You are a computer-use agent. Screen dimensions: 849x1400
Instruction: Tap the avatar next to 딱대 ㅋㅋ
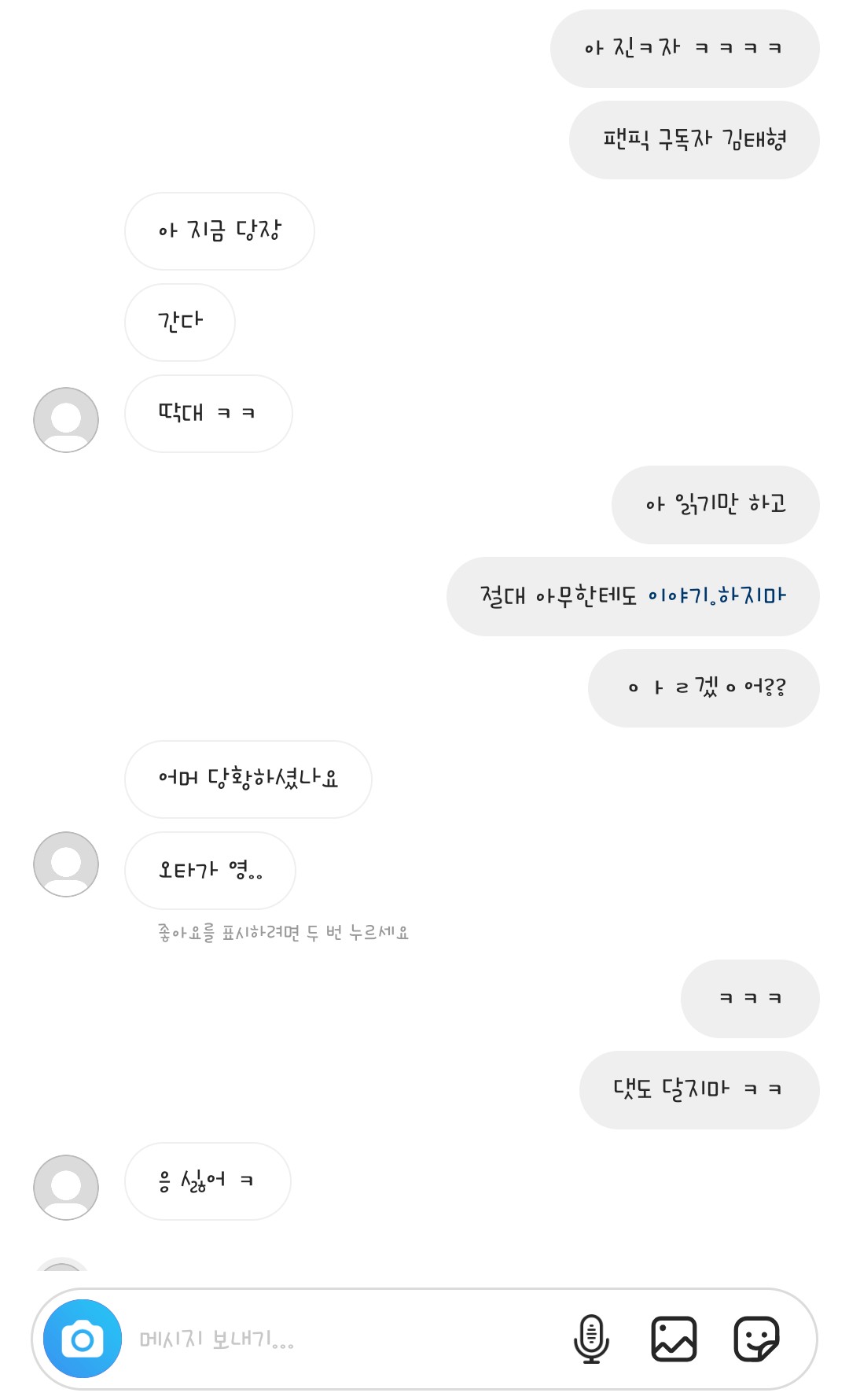(66, 419)
